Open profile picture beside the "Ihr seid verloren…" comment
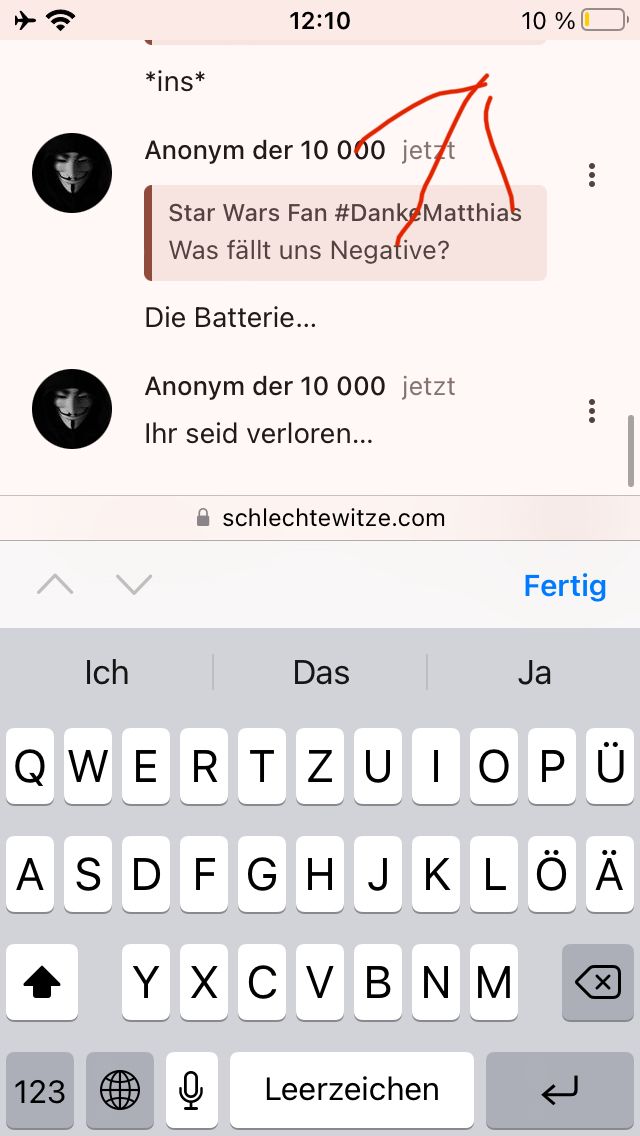This screenshot has width=640, height=1136. click(x=71, y=408)
